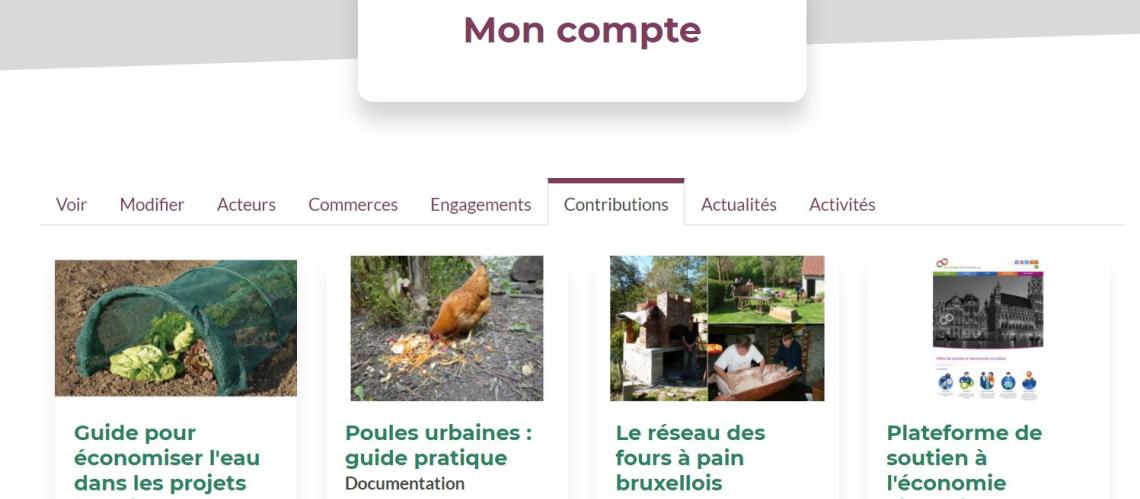
Task: Open the Actualités tab
Action: pos(738,204)
